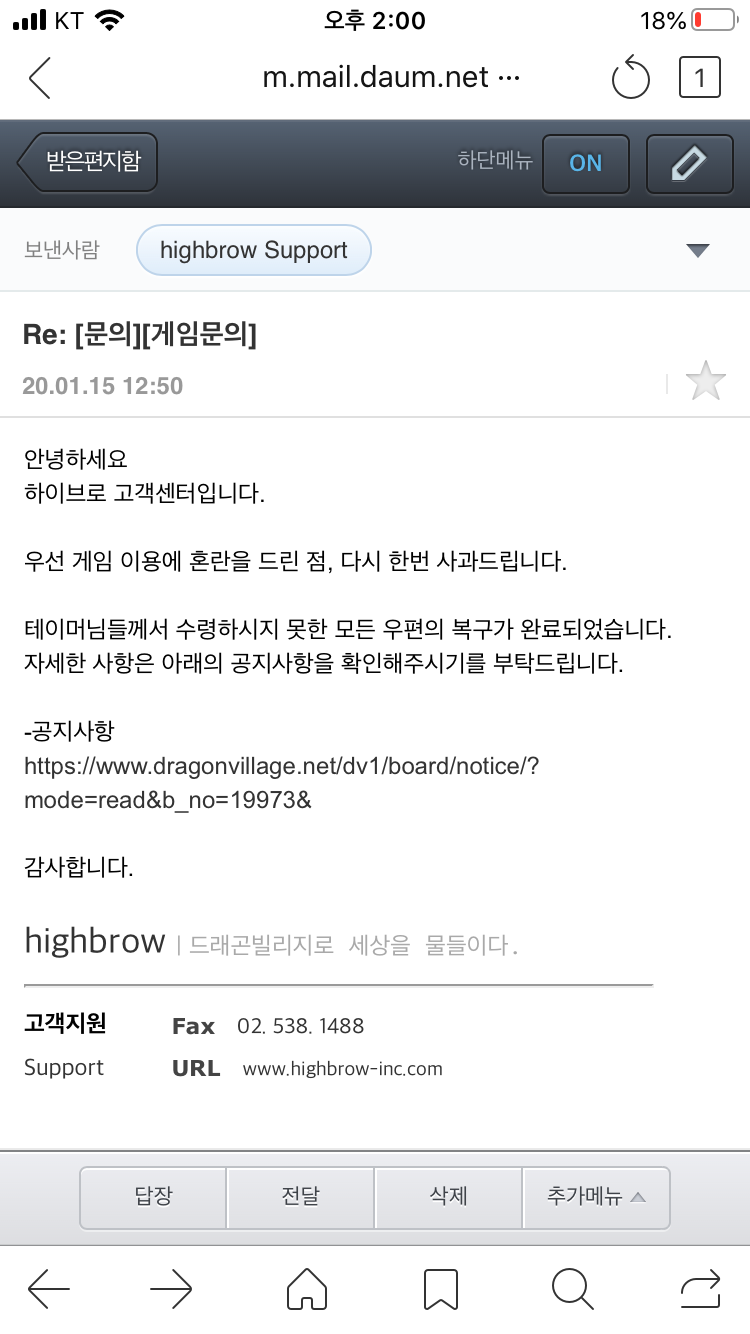Return to 받은편지함 inbox

90,162
